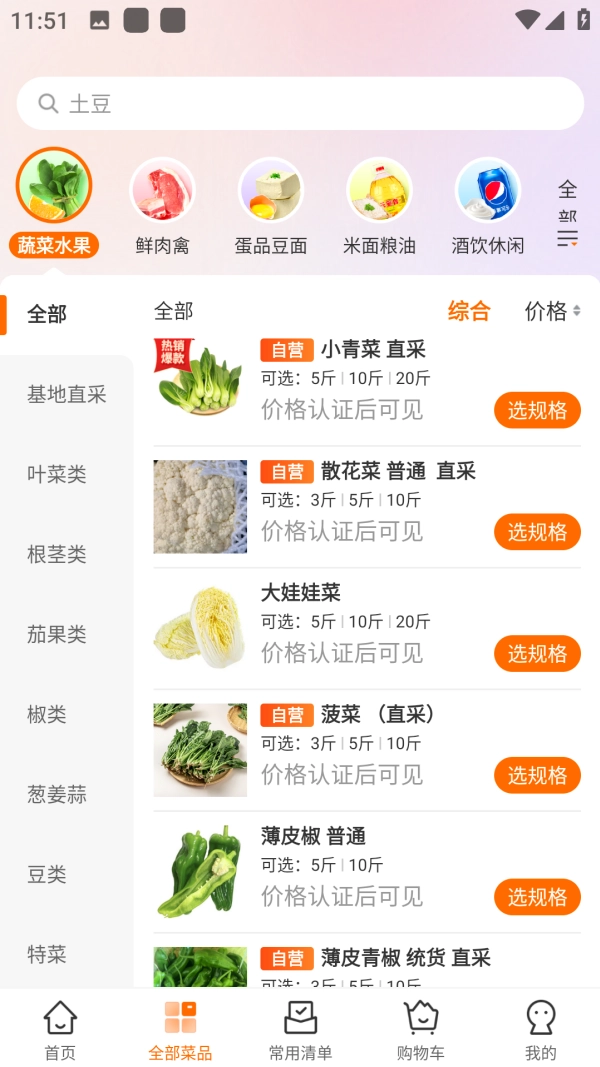Pick specs for 菠菜（直采）
Image resolution: width=600 pixels, height=1067 pixels.
[x=537, y=775]
